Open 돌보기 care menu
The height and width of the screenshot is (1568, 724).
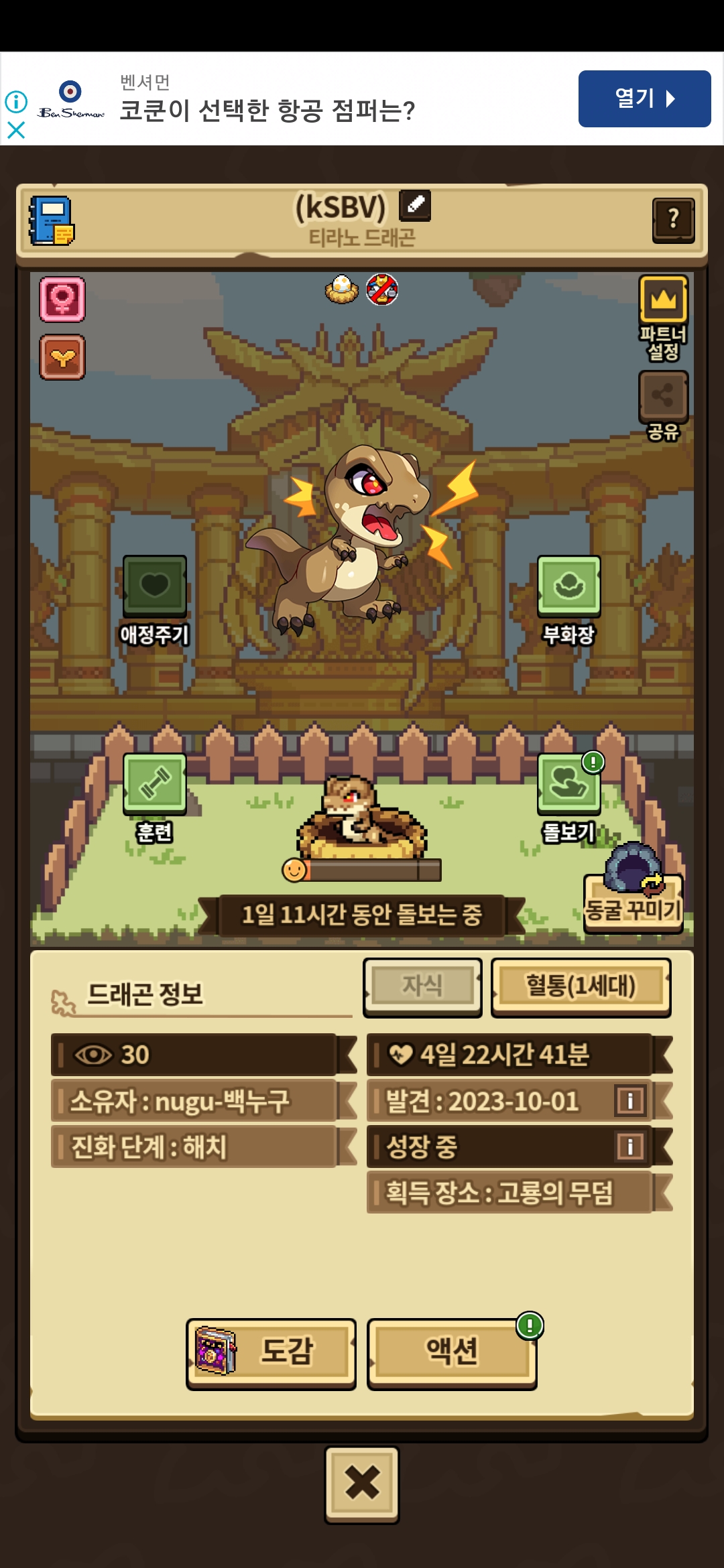point(568,784)
